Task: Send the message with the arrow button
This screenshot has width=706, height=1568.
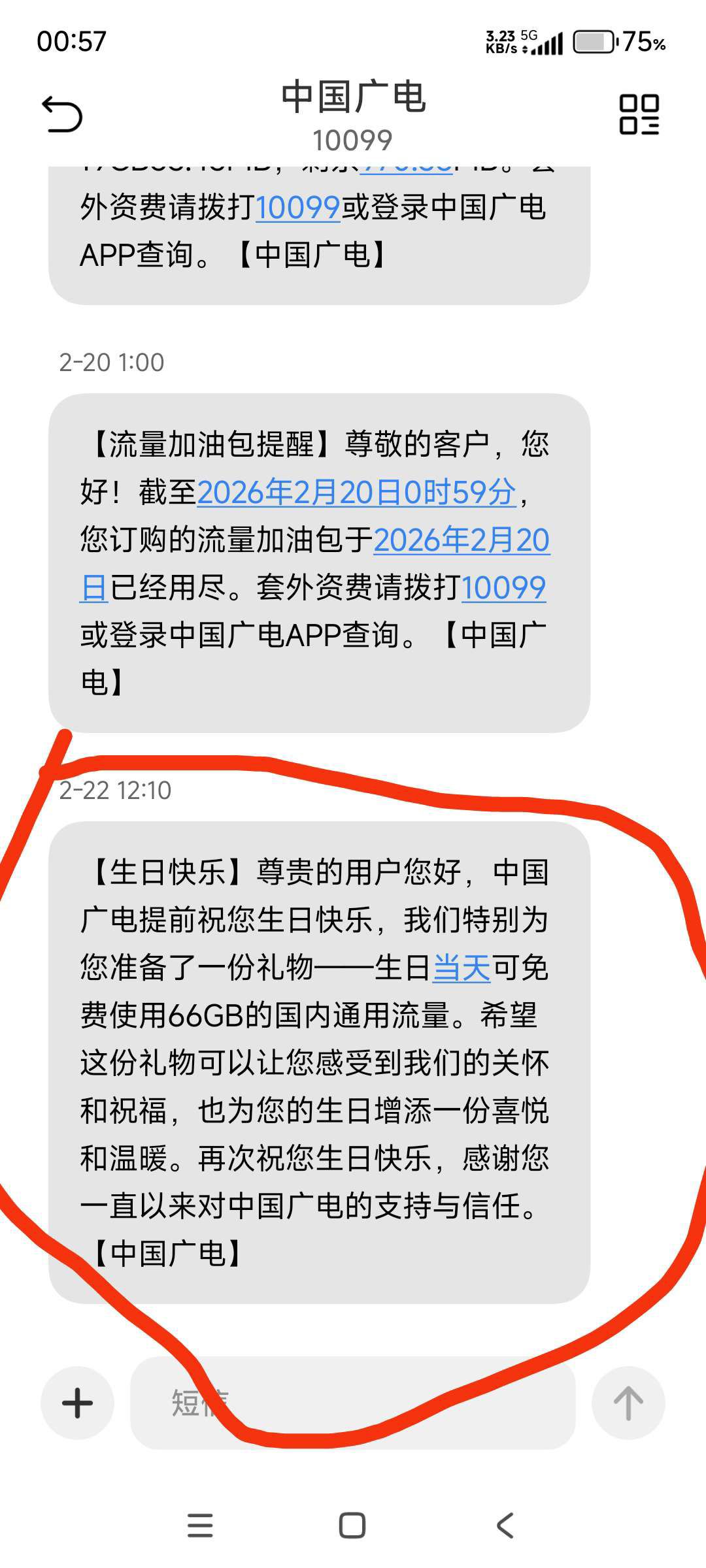Action: pyautogui.click(x=628, y=1403)
